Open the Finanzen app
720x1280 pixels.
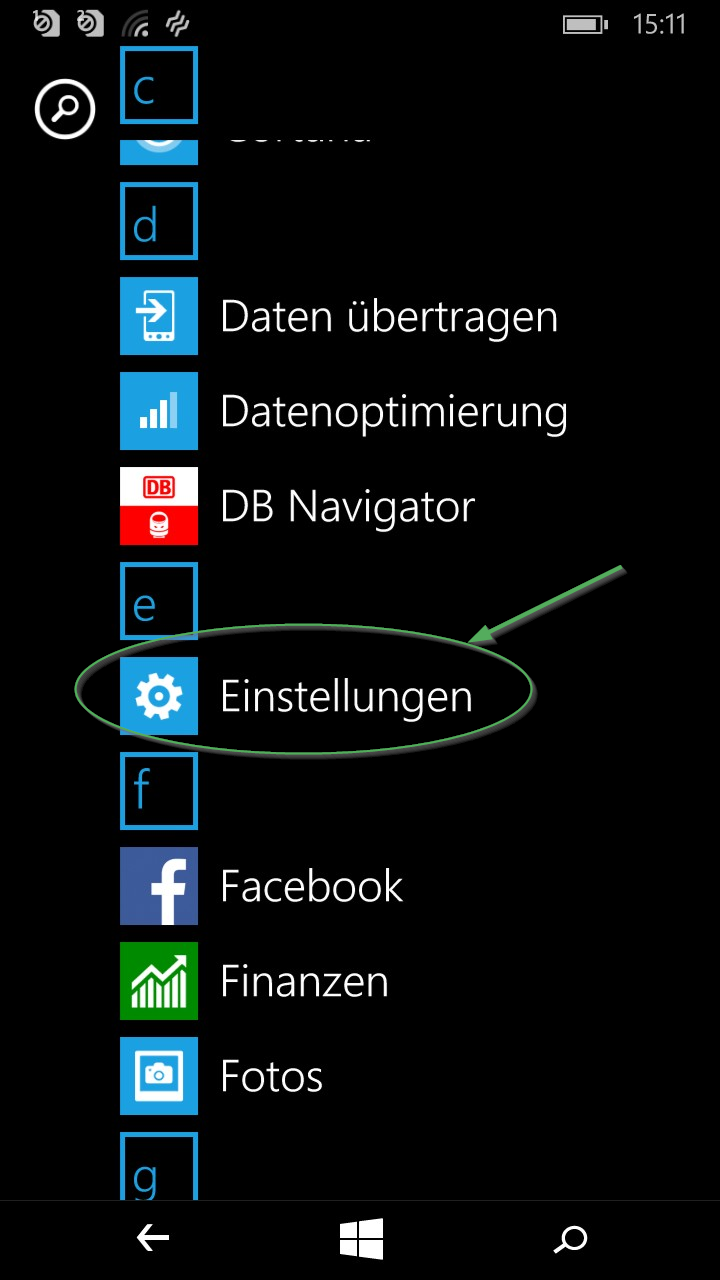254,981
